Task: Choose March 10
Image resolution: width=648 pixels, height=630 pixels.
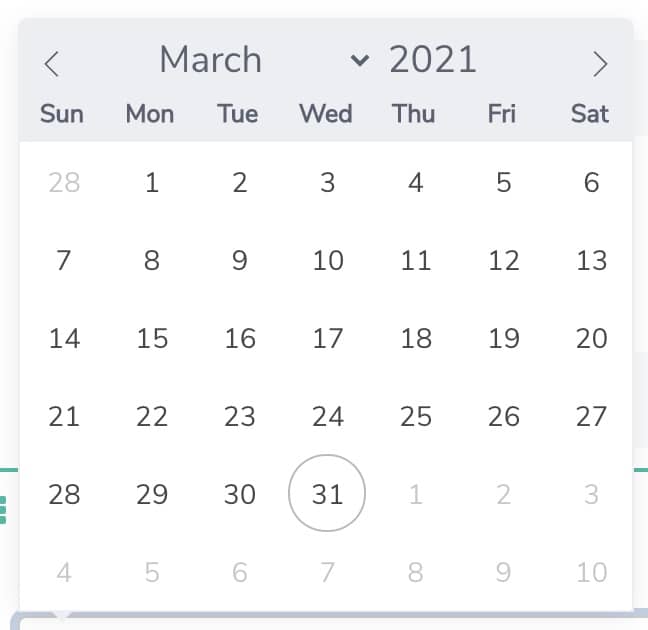Action: 327,260
